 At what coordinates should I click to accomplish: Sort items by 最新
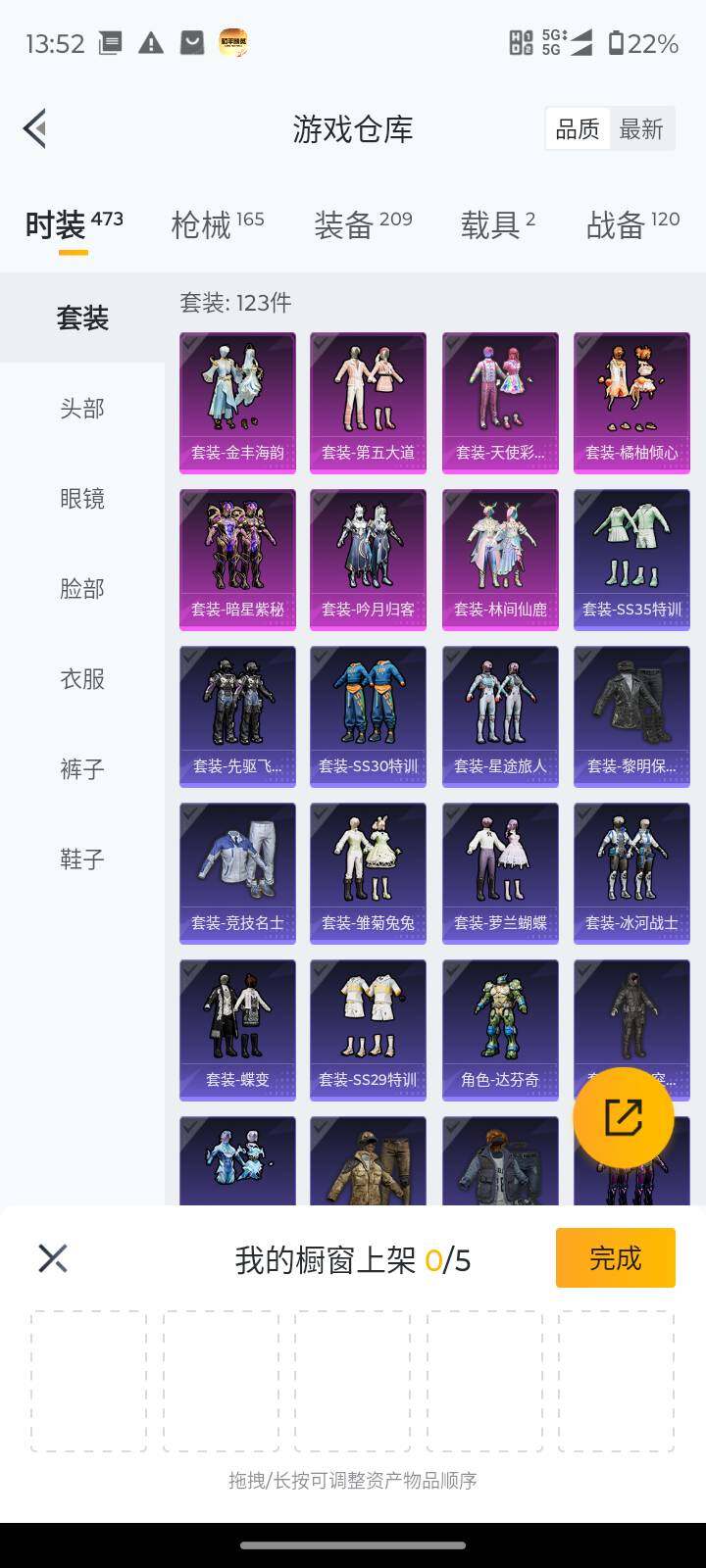pos(641,129)
